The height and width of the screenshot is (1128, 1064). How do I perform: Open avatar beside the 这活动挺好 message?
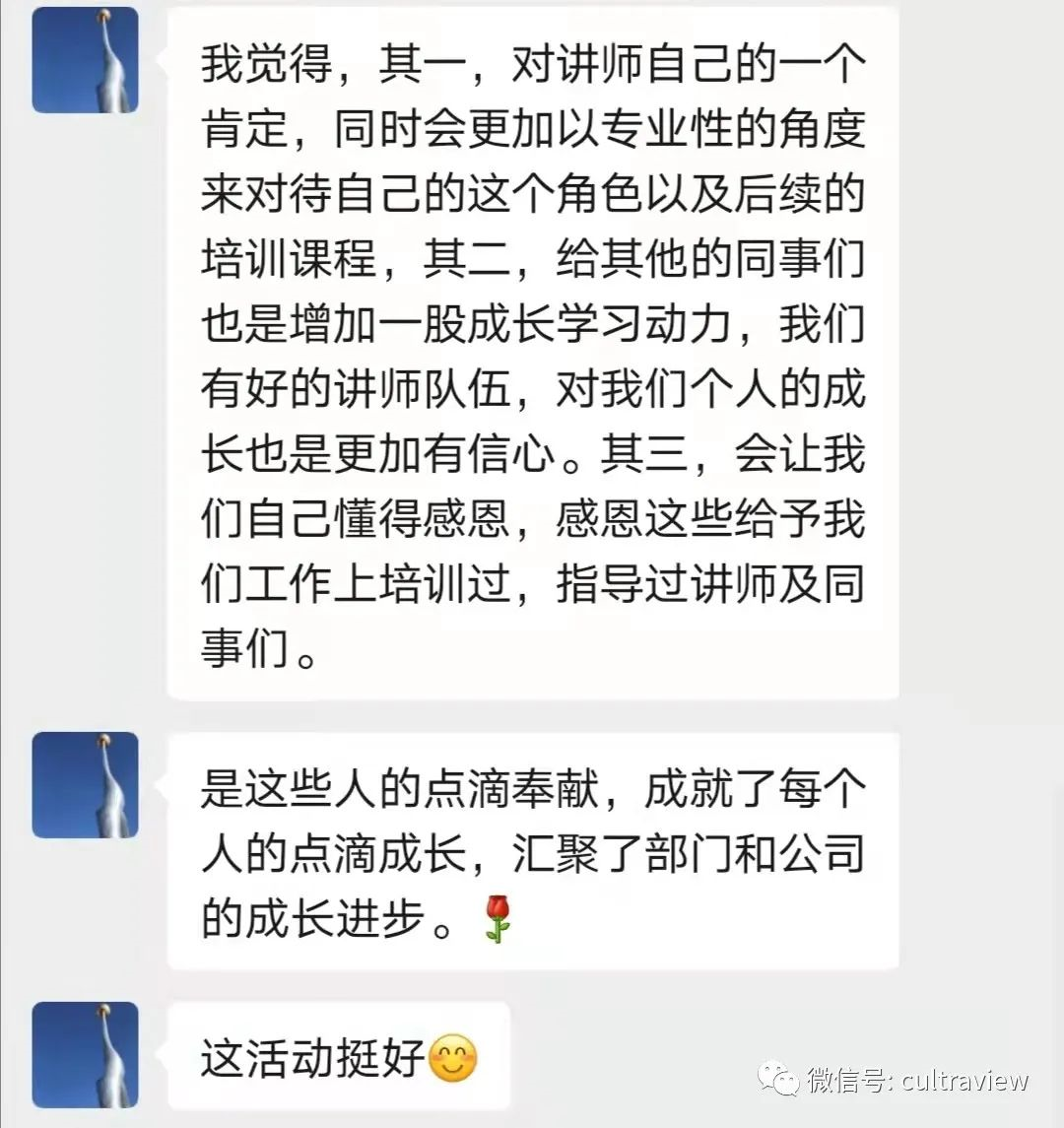click(x=85, y=1055)
